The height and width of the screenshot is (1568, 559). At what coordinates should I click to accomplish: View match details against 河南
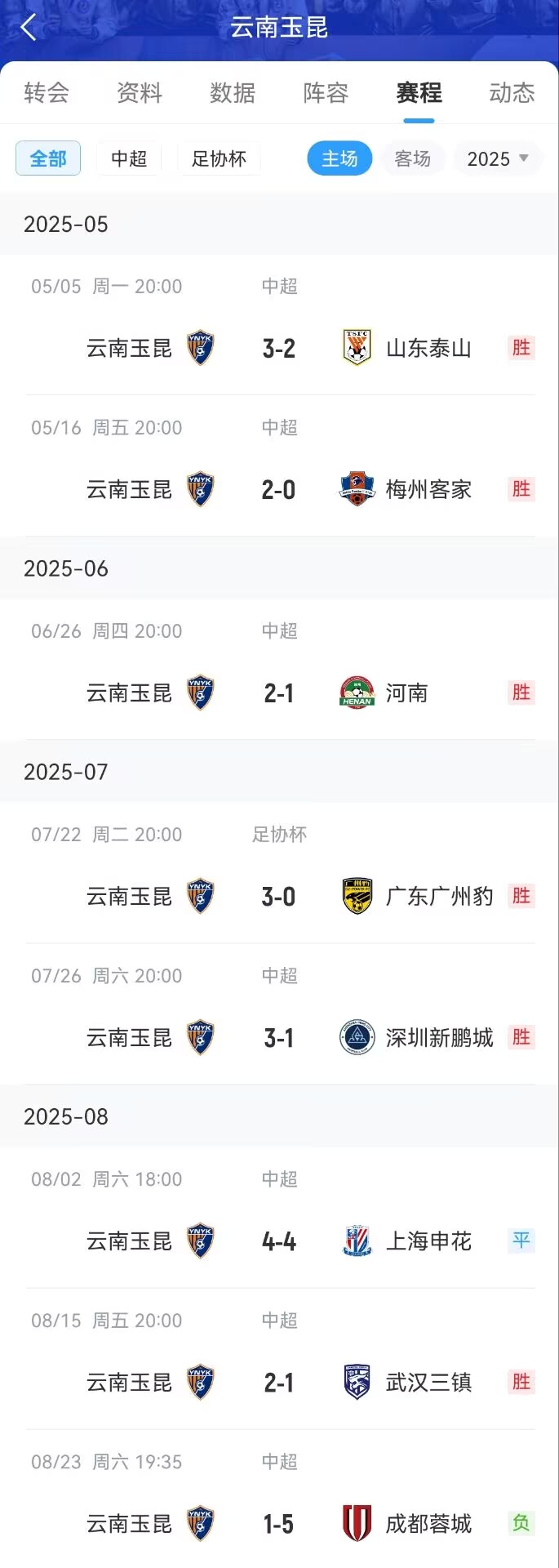(279, 693)
